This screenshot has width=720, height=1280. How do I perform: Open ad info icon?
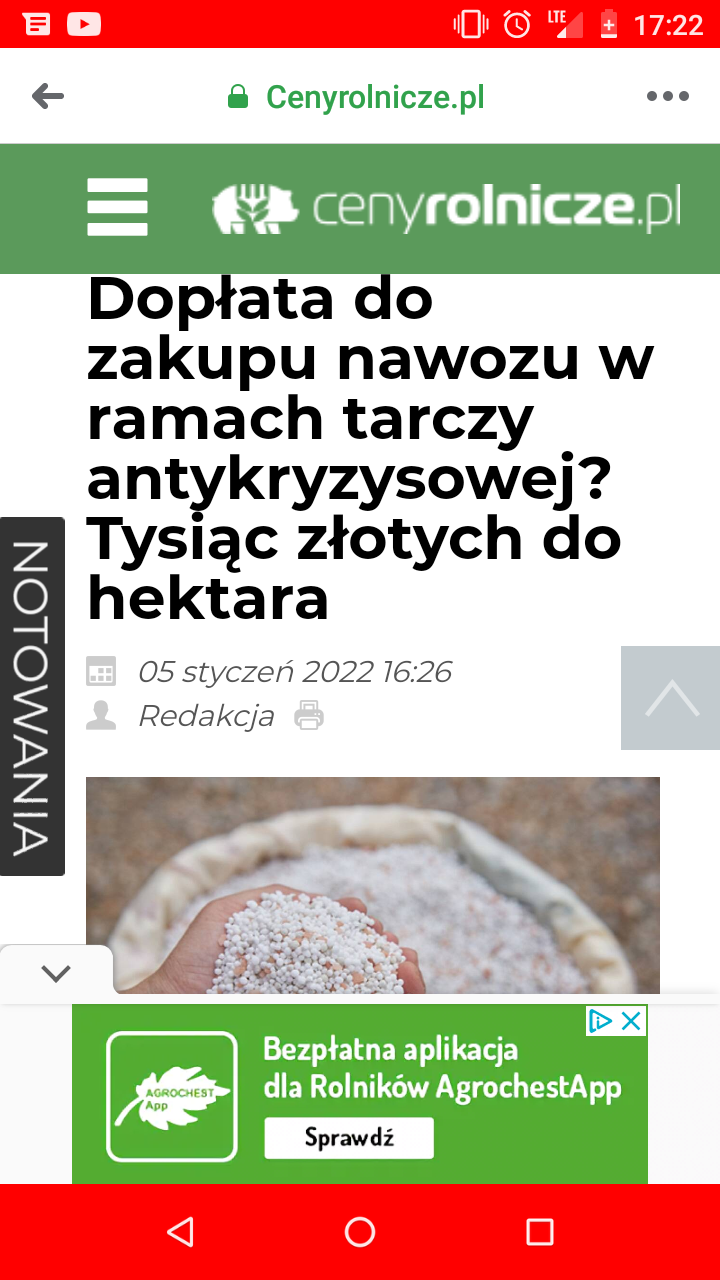click(600, 1021)
